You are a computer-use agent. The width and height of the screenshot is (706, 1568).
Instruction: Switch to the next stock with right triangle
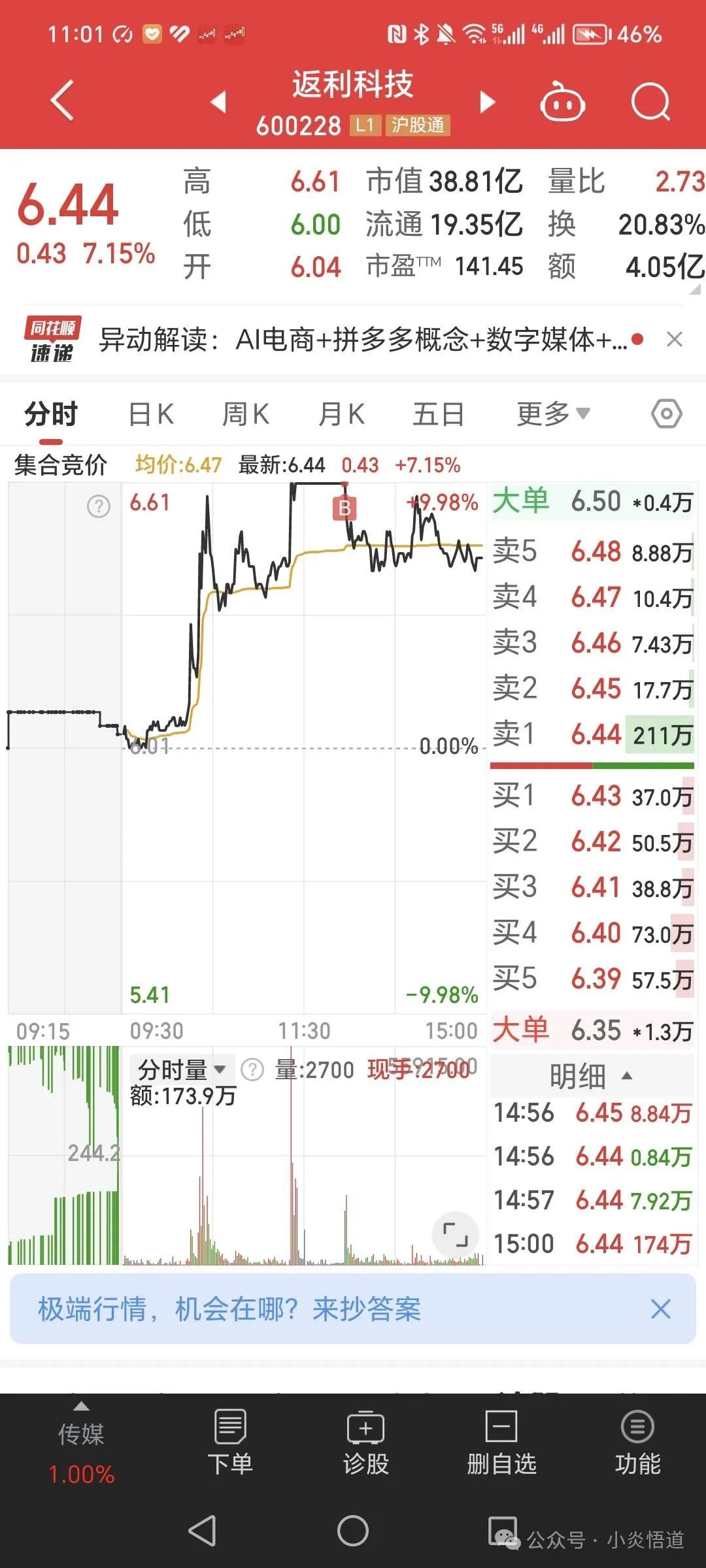488,102
